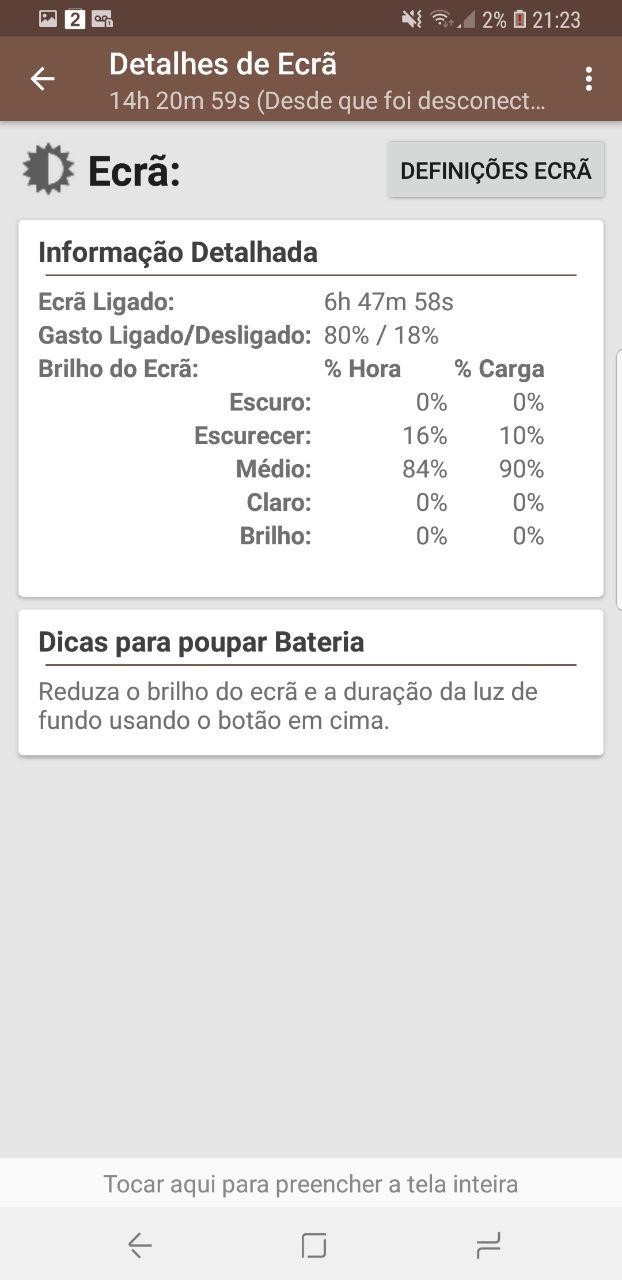
Task: Open the three-dot overflow menu
Action: [x=589, y=79]
